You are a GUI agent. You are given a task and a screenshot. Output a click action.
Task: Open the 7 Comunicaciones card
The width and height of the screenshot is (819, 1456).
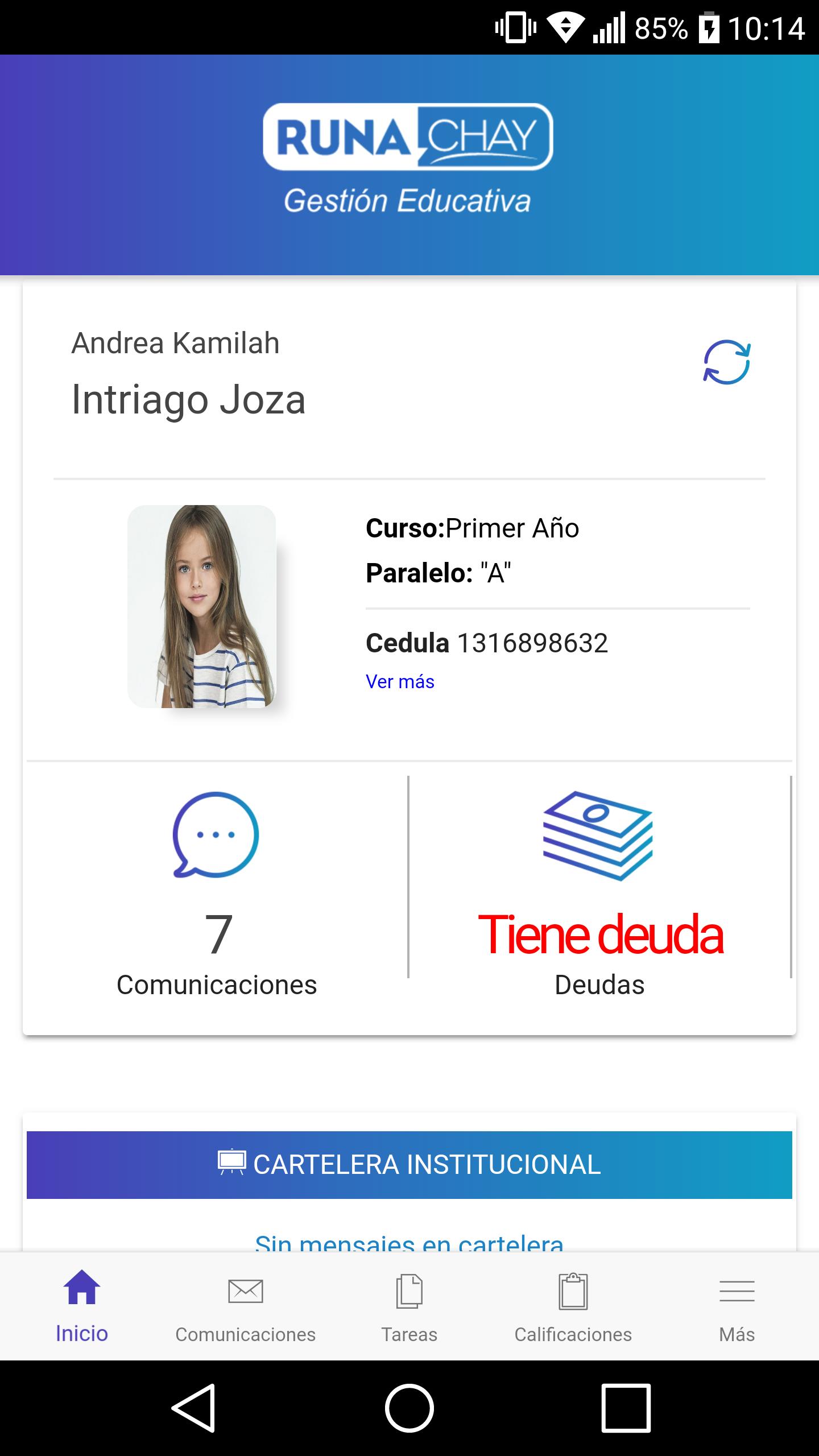[x=217, y=893]
